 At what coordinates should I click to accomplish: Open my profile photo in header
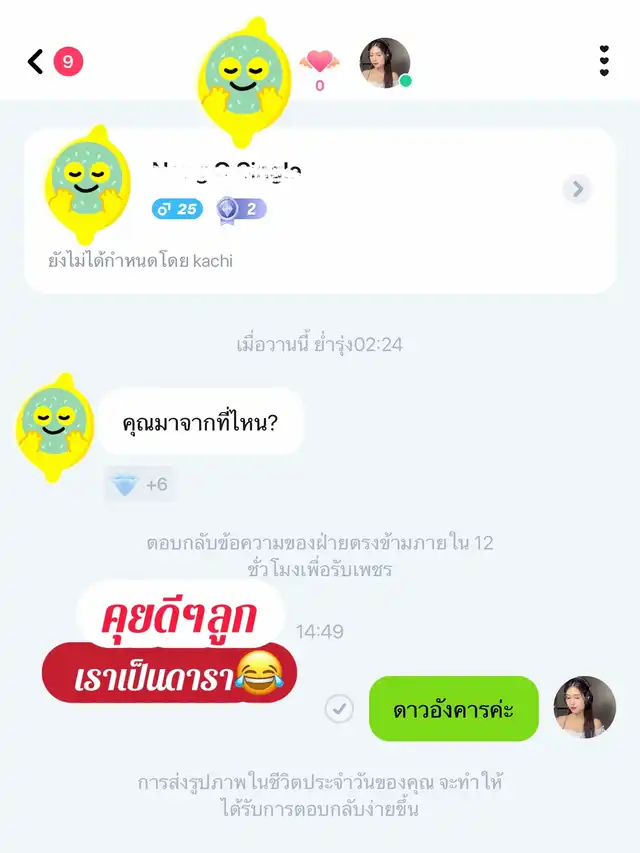click(x=384, y=63)
